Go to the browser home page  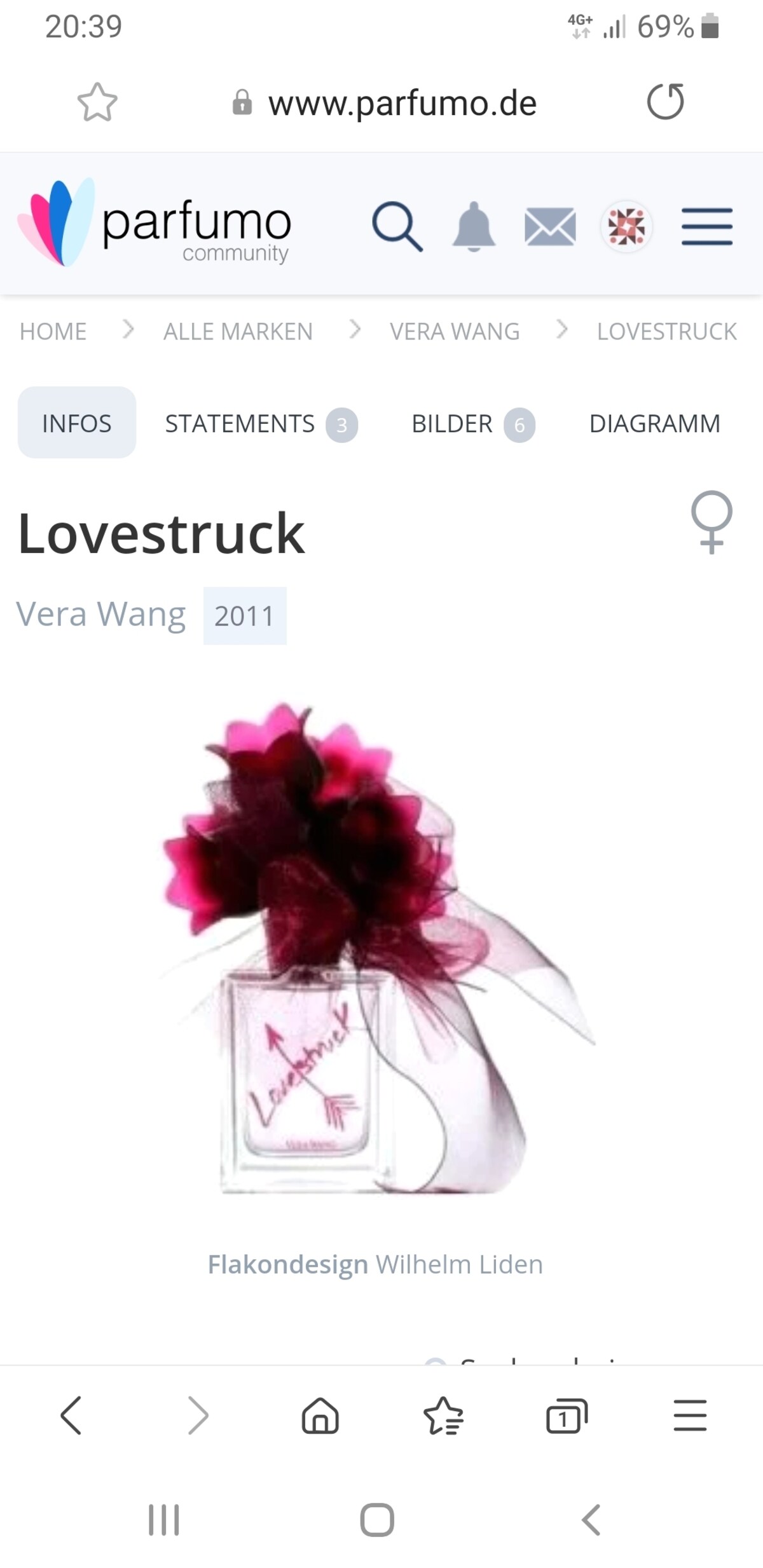(320, 1415)
